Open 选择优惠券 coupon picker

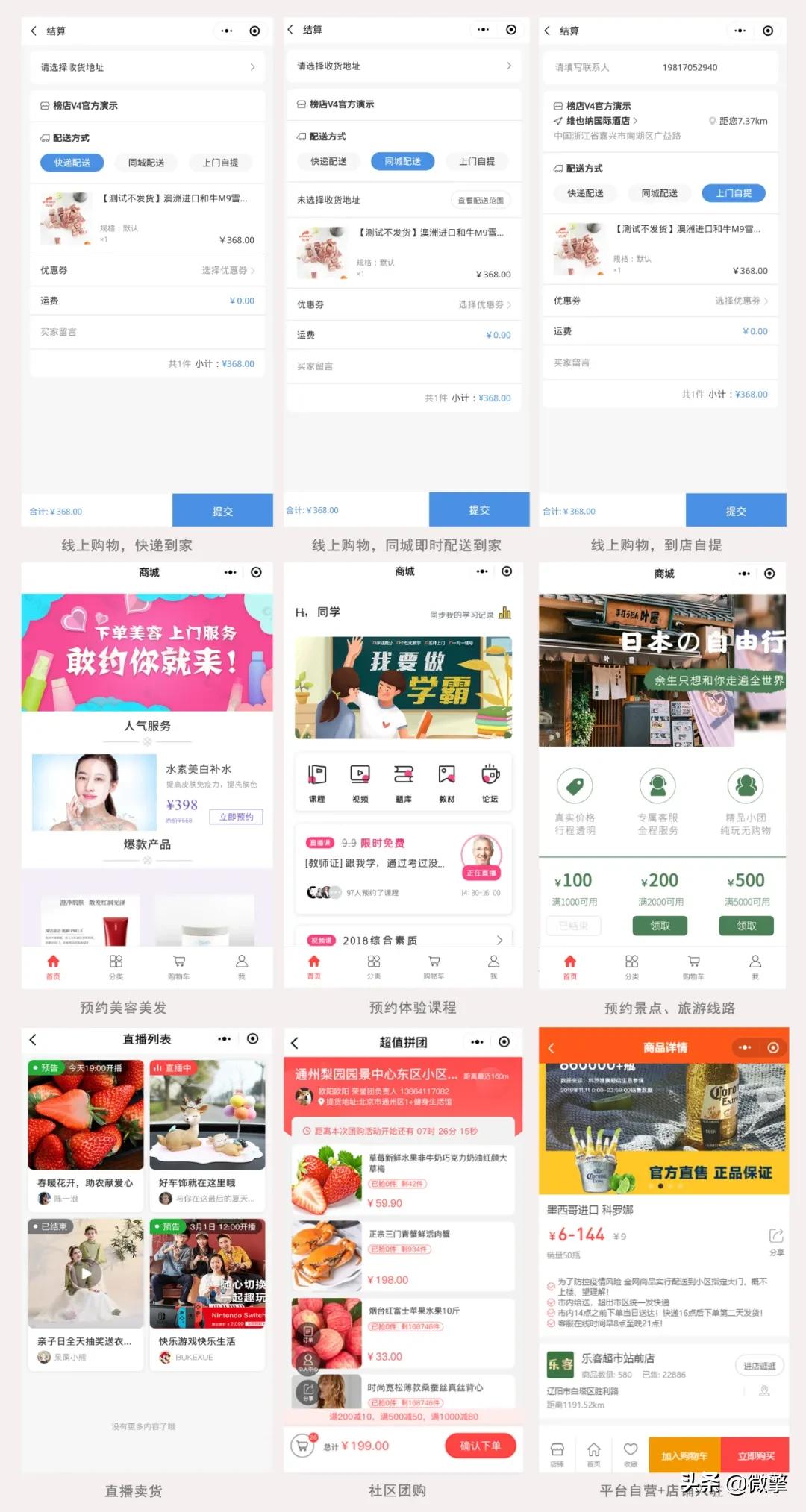[x=224, y=270]
